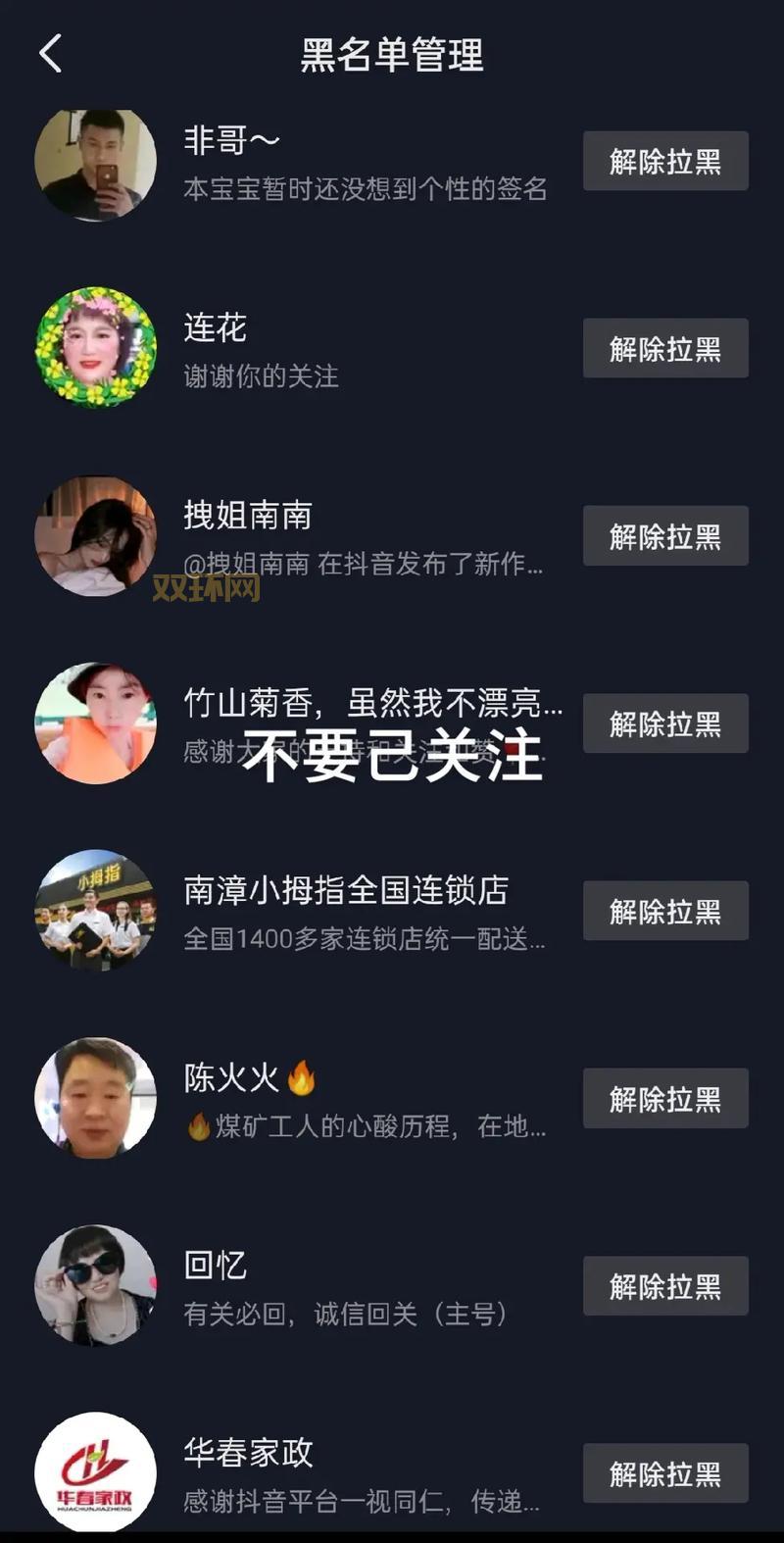784x1543 pixels.
Task: Open 华春家政's profile avatar
Action: click(x=95, y=1472)
